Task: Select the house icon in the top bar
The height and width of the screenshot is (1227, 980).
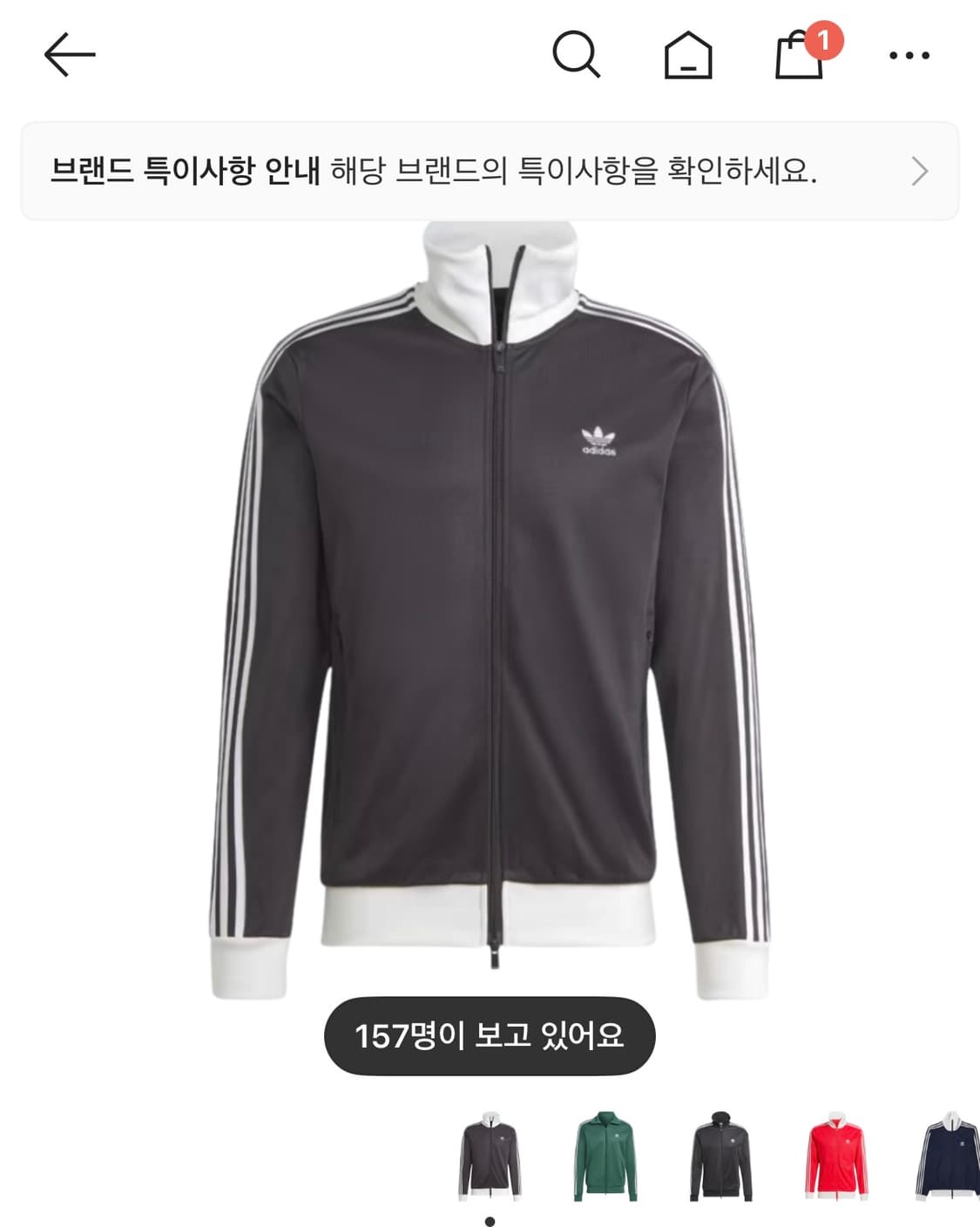Action: point(688,55)
